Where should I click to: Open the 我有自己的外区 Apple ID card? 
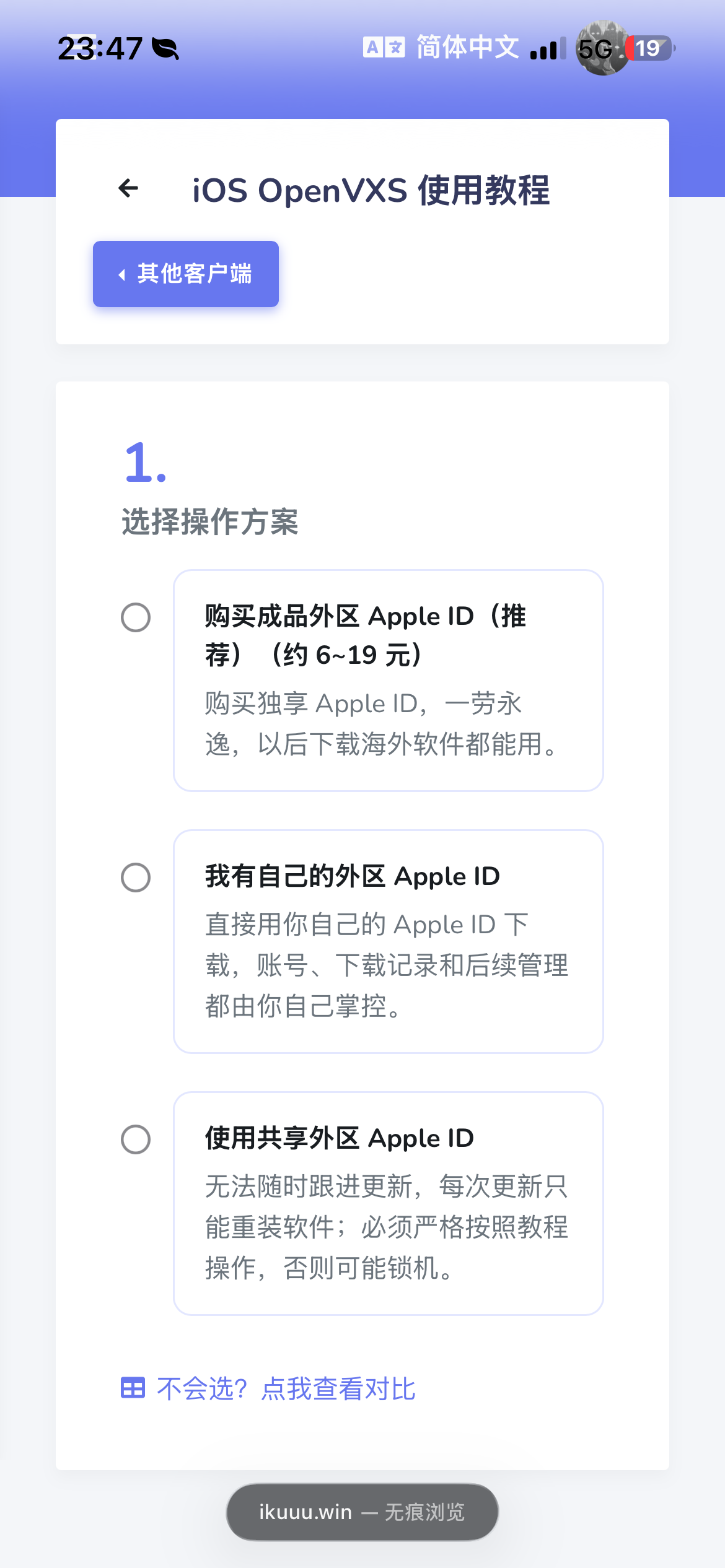point(389,941)
